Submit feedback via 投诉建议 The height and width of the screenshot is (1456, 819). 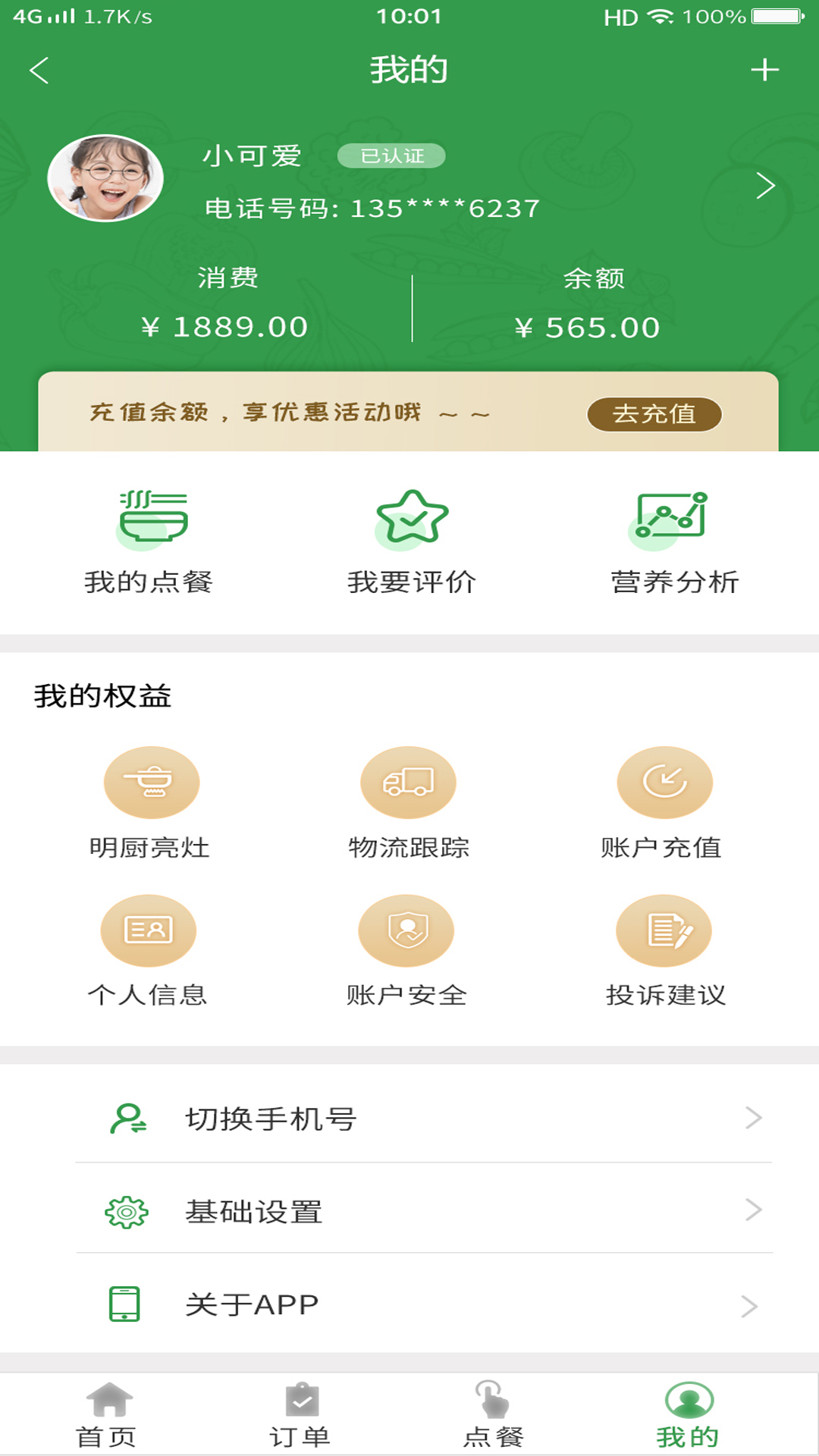[664, 950]
